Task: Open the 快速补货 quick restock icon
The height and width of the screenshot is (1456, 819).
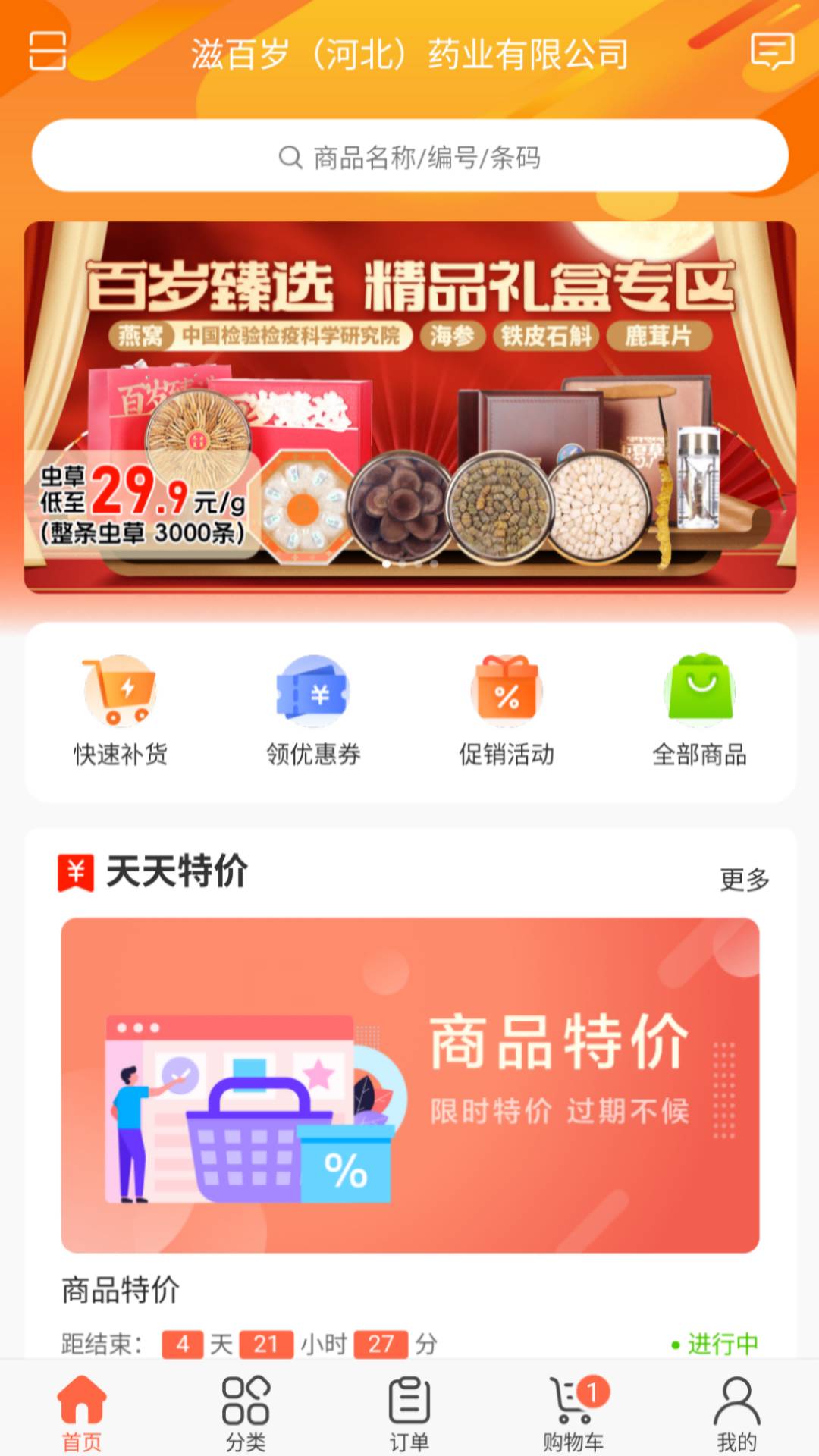Action: pyautogui.click(x=121, y=692)
